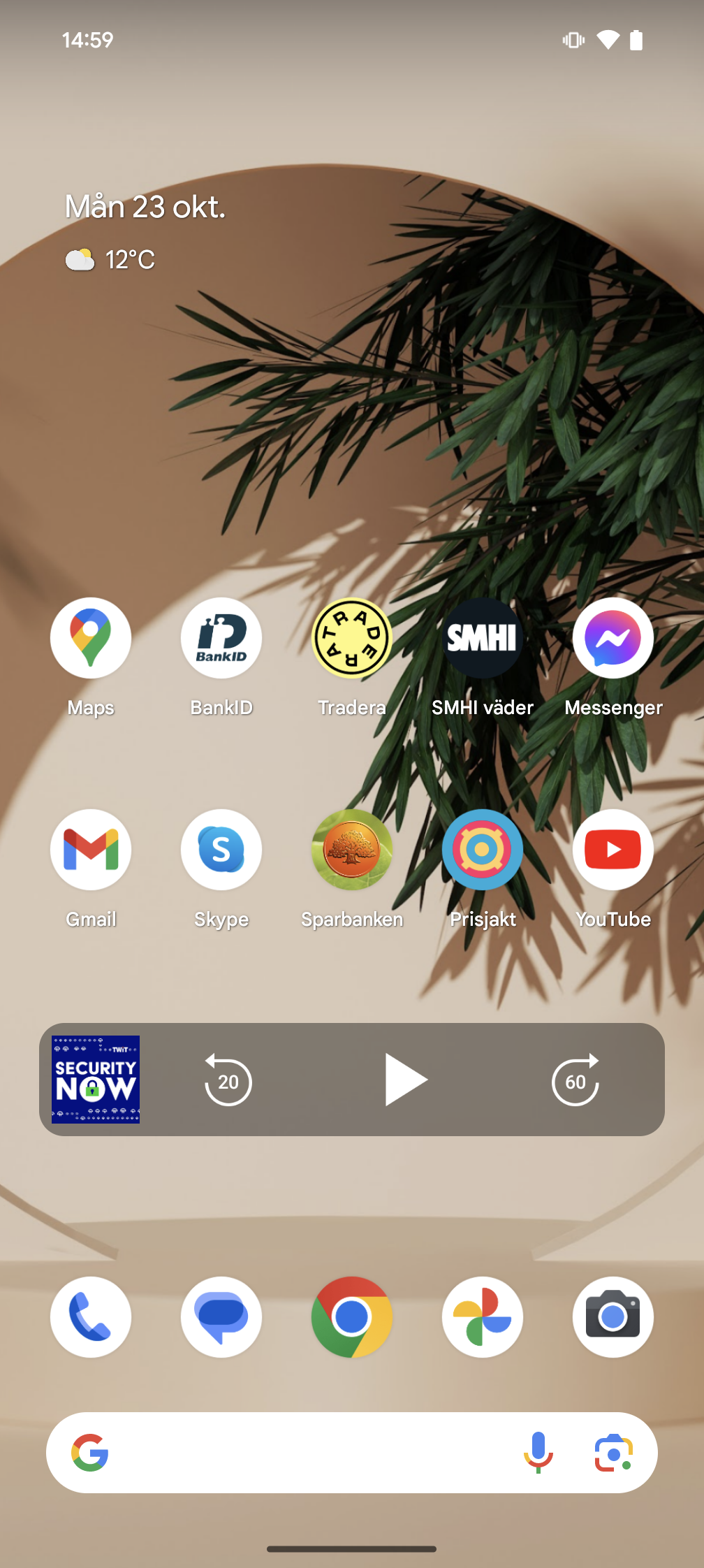Image resolution: width=704 pixels, height=1568 pixels.
Task: Start voice search with the microphone
Action: pyautogui.click(x=538, y=1453)
